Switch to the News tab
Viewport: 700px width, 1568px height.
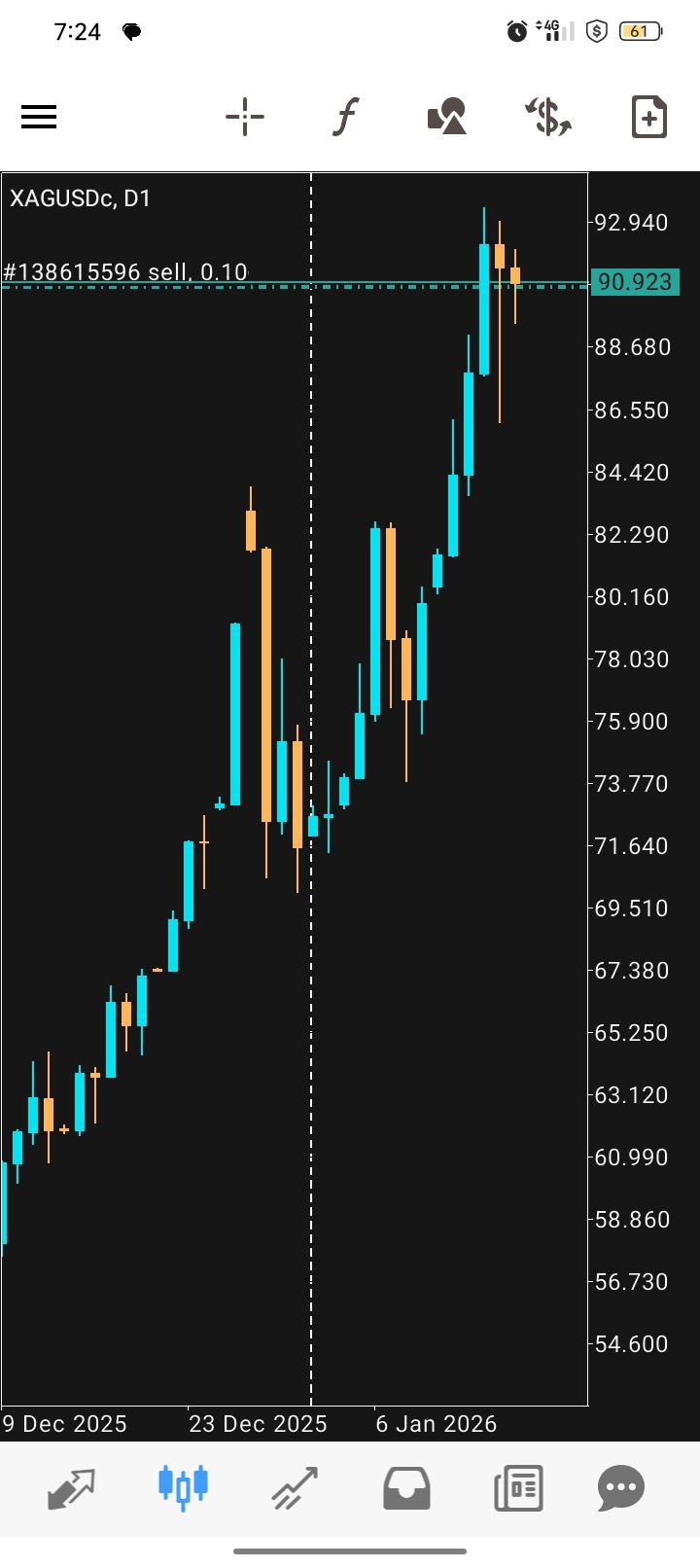517,1488
